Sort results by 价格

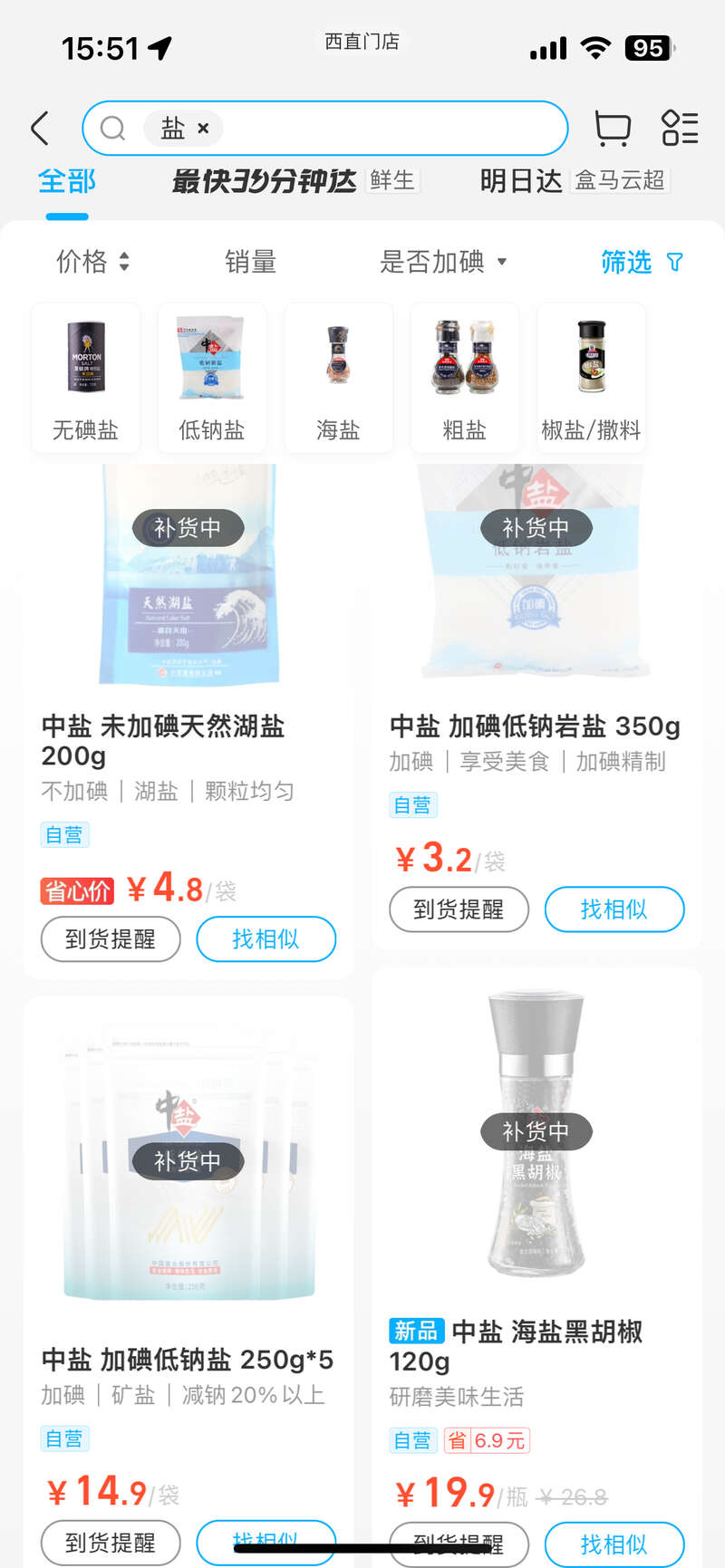(x=92, y=262)
